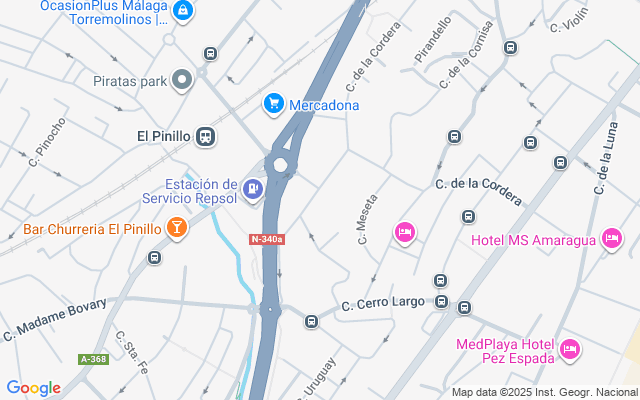640x400 pixels.
Task: Tap the Piratas park marker
Action: click(181, 80)
